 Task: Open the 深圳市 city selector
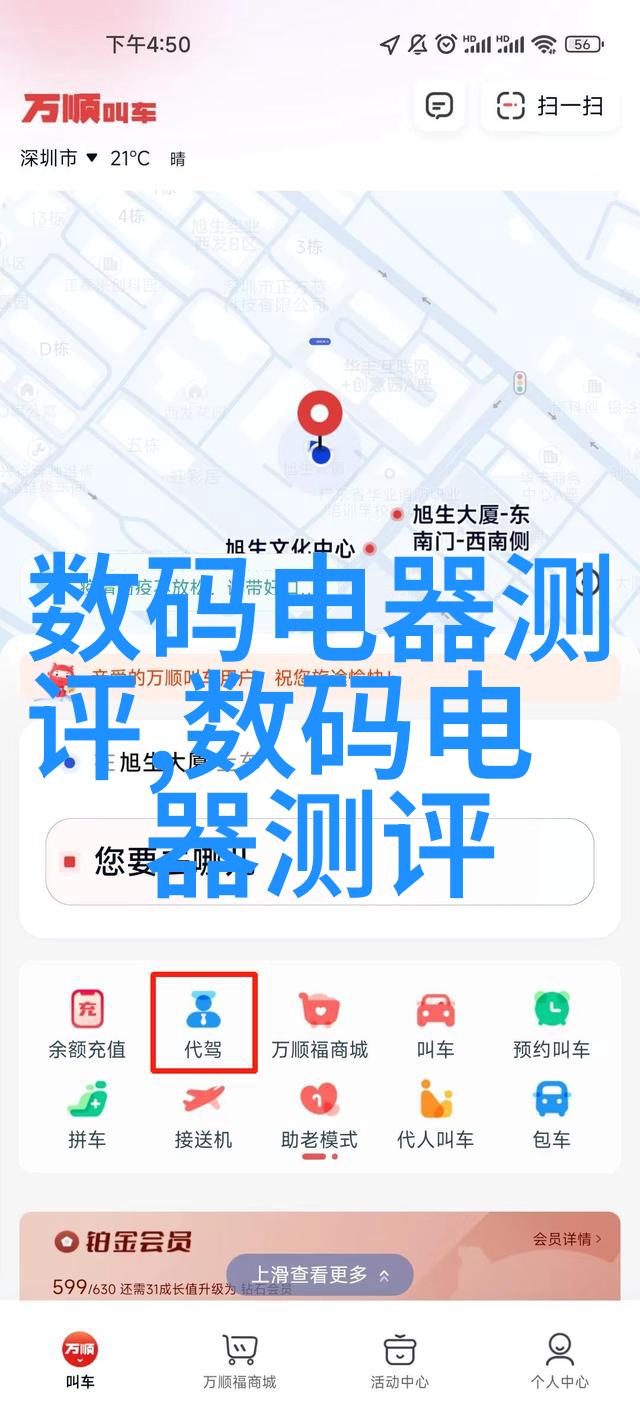click(x=58, y=158)
